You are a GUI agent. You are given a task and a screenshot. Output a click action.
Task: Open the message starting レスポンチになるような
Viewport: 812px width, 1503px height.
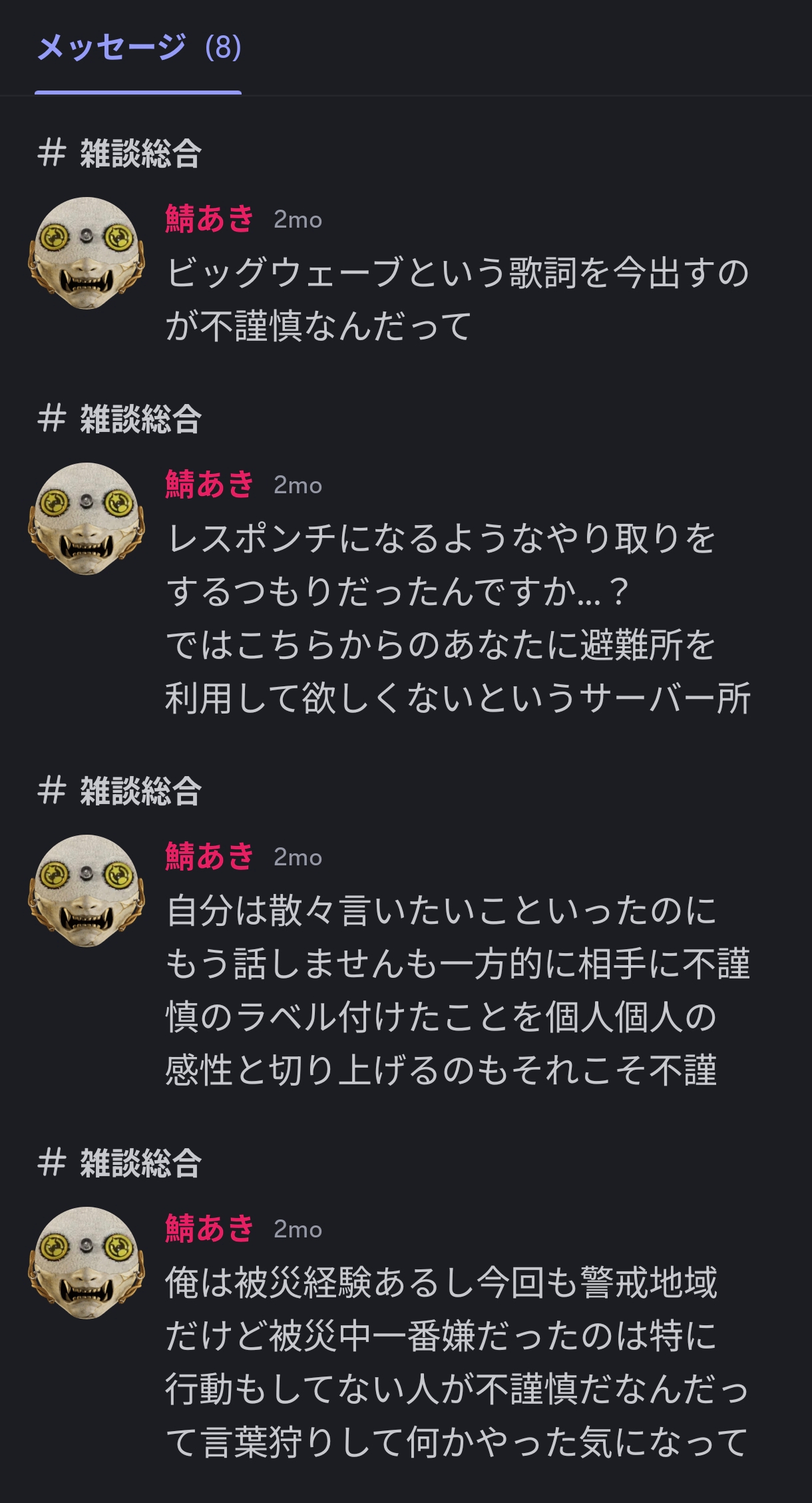457,618
